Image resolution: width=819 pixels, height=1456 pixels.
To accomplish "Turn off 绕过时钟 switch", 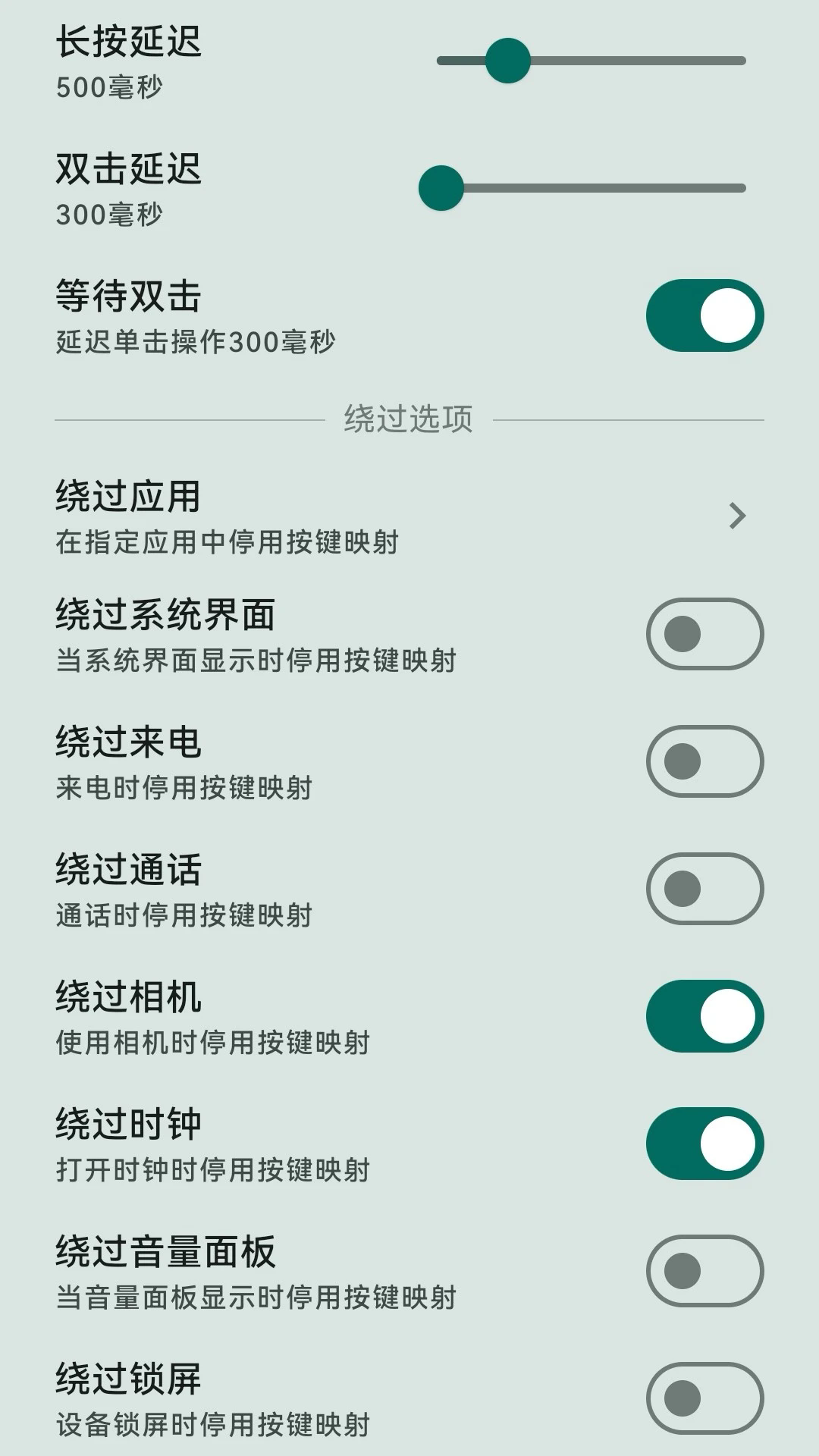I will [x=704, y=1141].
